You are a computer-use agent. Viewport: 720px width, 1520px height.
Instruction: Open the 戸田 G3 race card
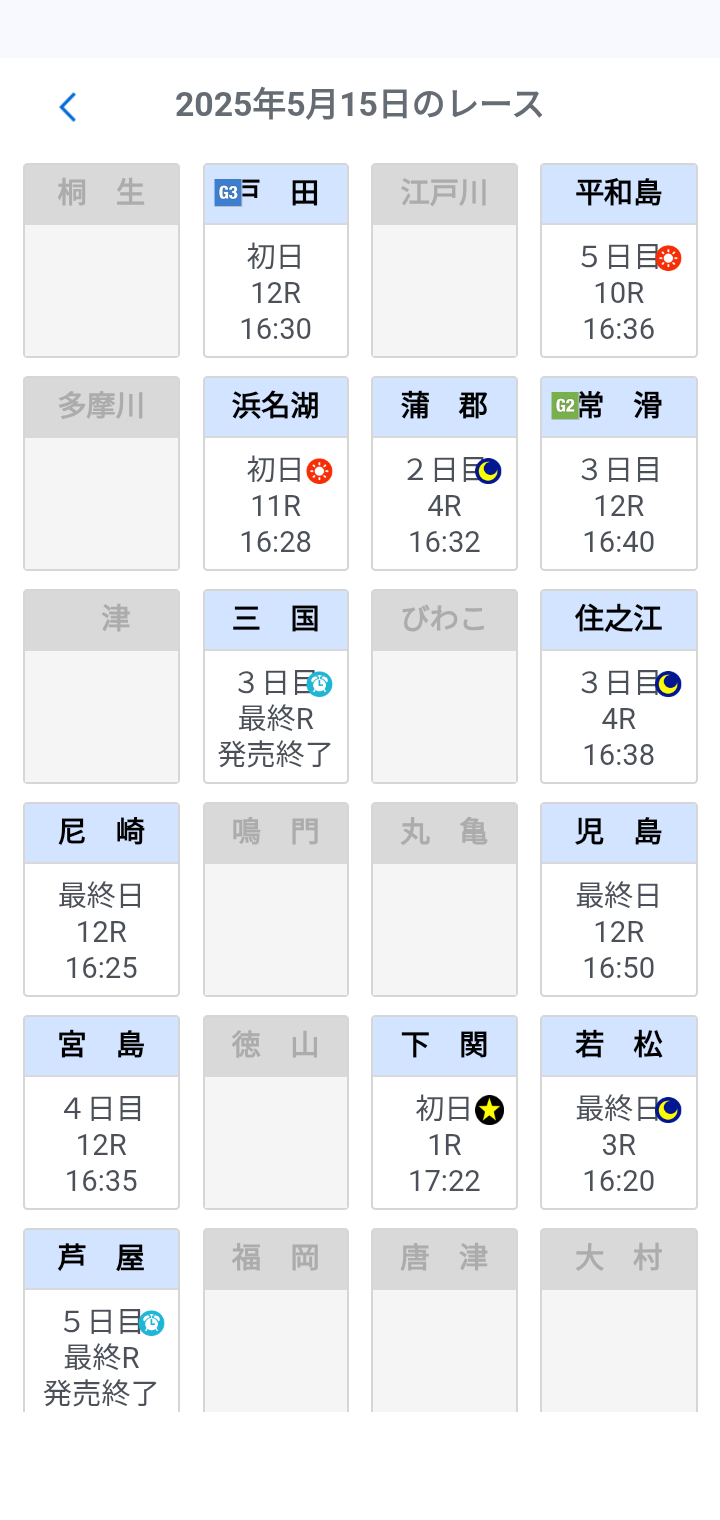click(276, 261)
